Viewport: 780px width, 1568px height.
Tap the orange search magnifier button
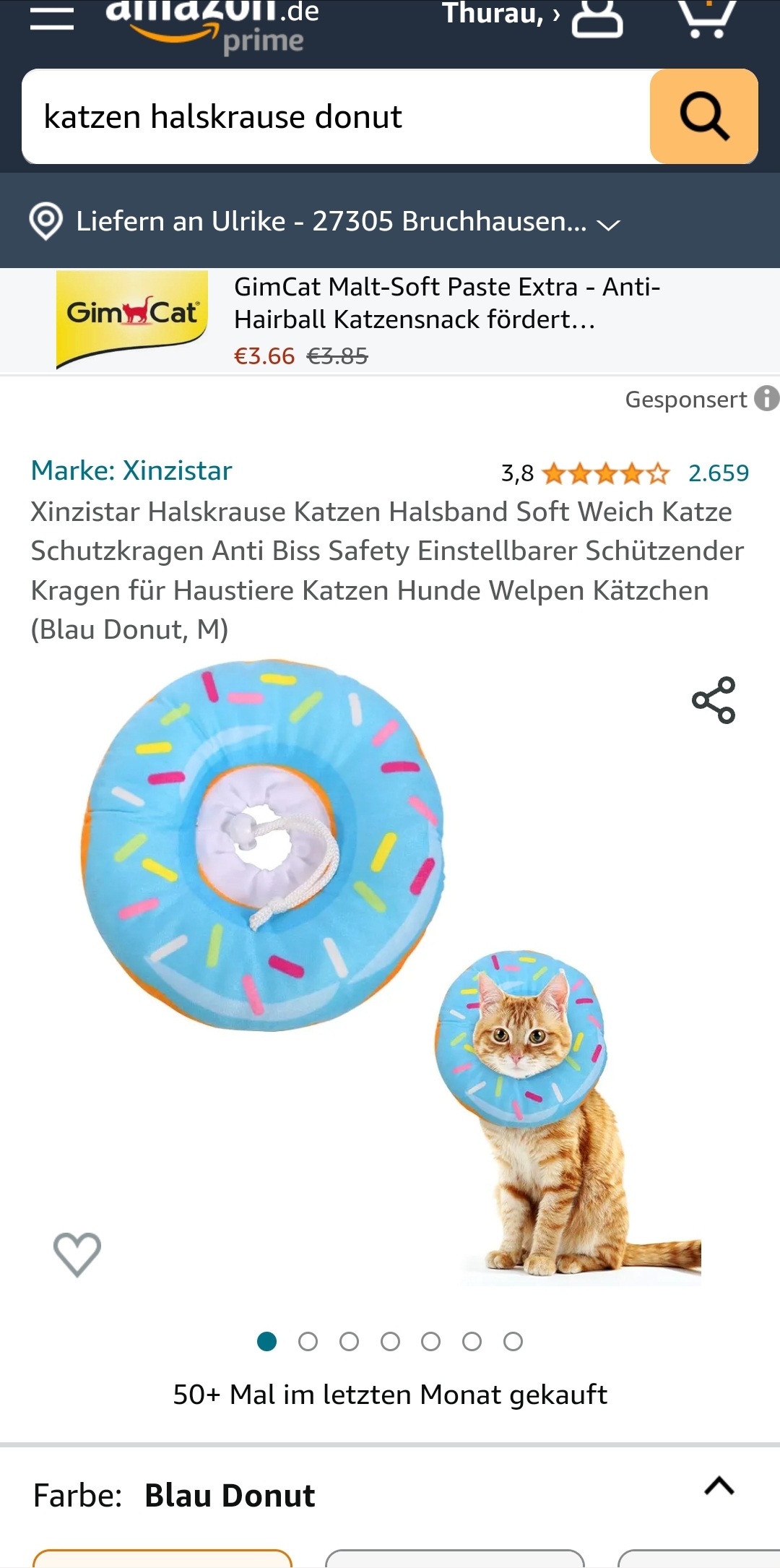click(x=703, y=117)
